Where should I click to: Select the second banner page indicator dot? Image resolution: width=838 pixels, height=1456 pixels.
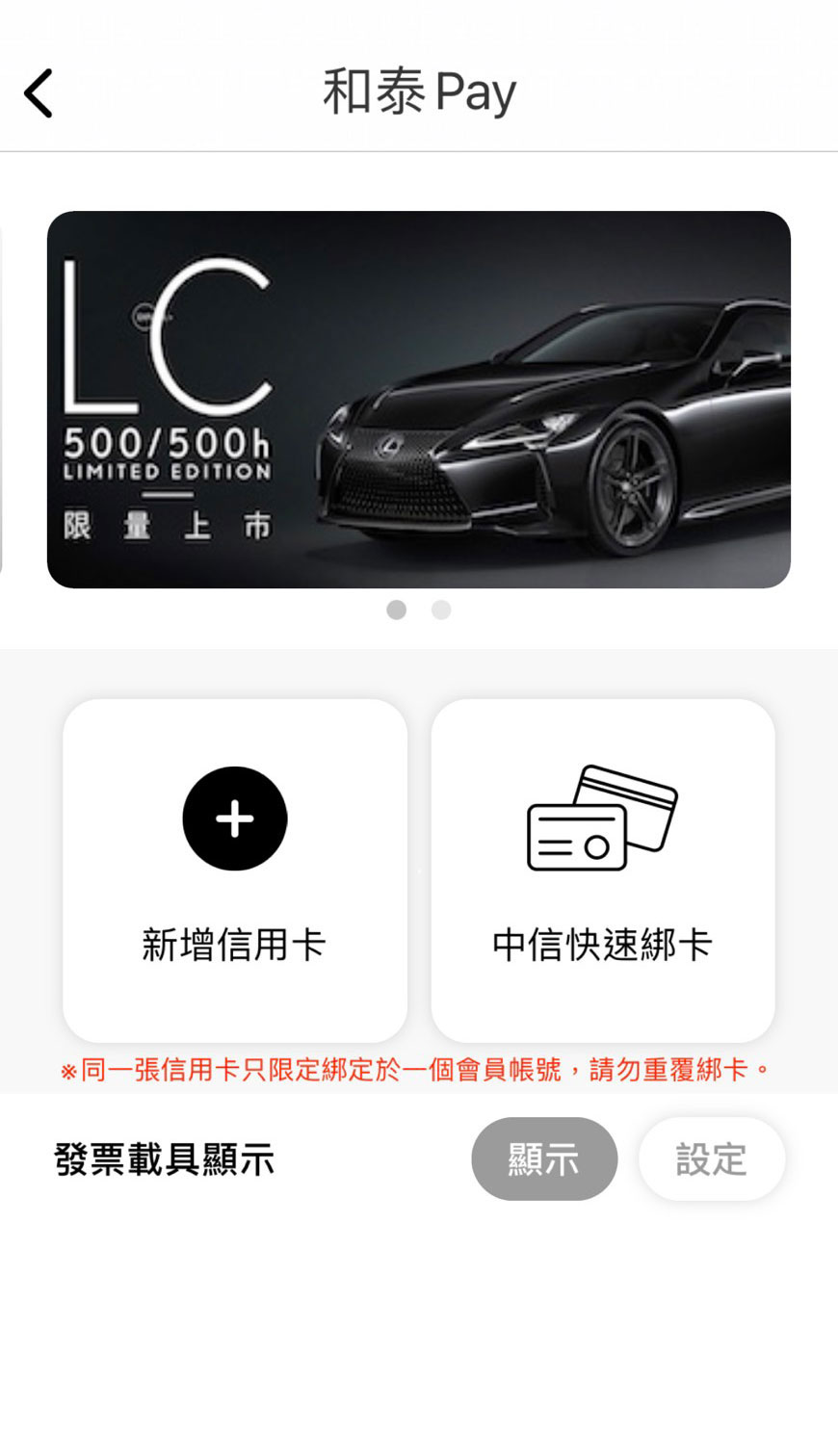(x=441, y=610)
